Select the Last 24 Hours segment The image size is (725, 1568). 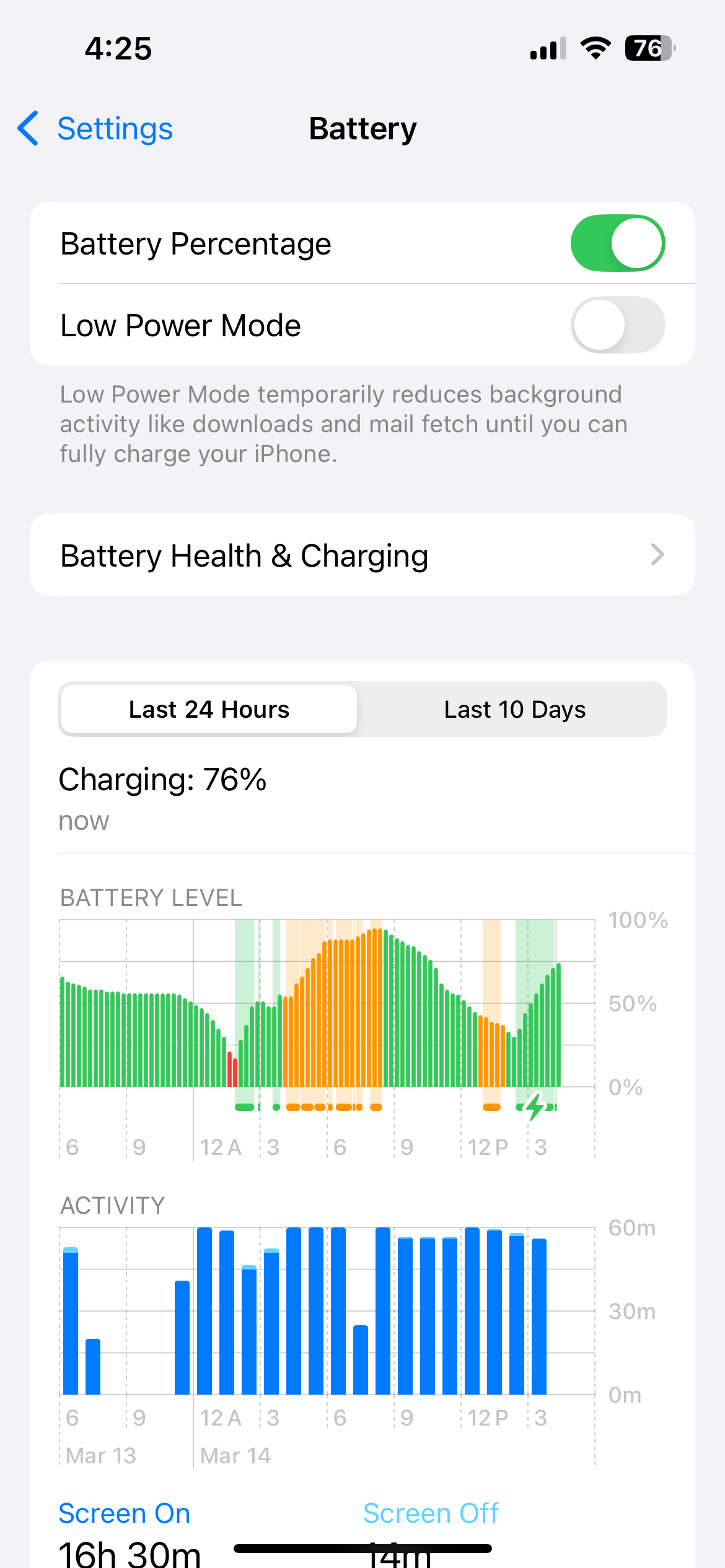[x=209, y=710]
